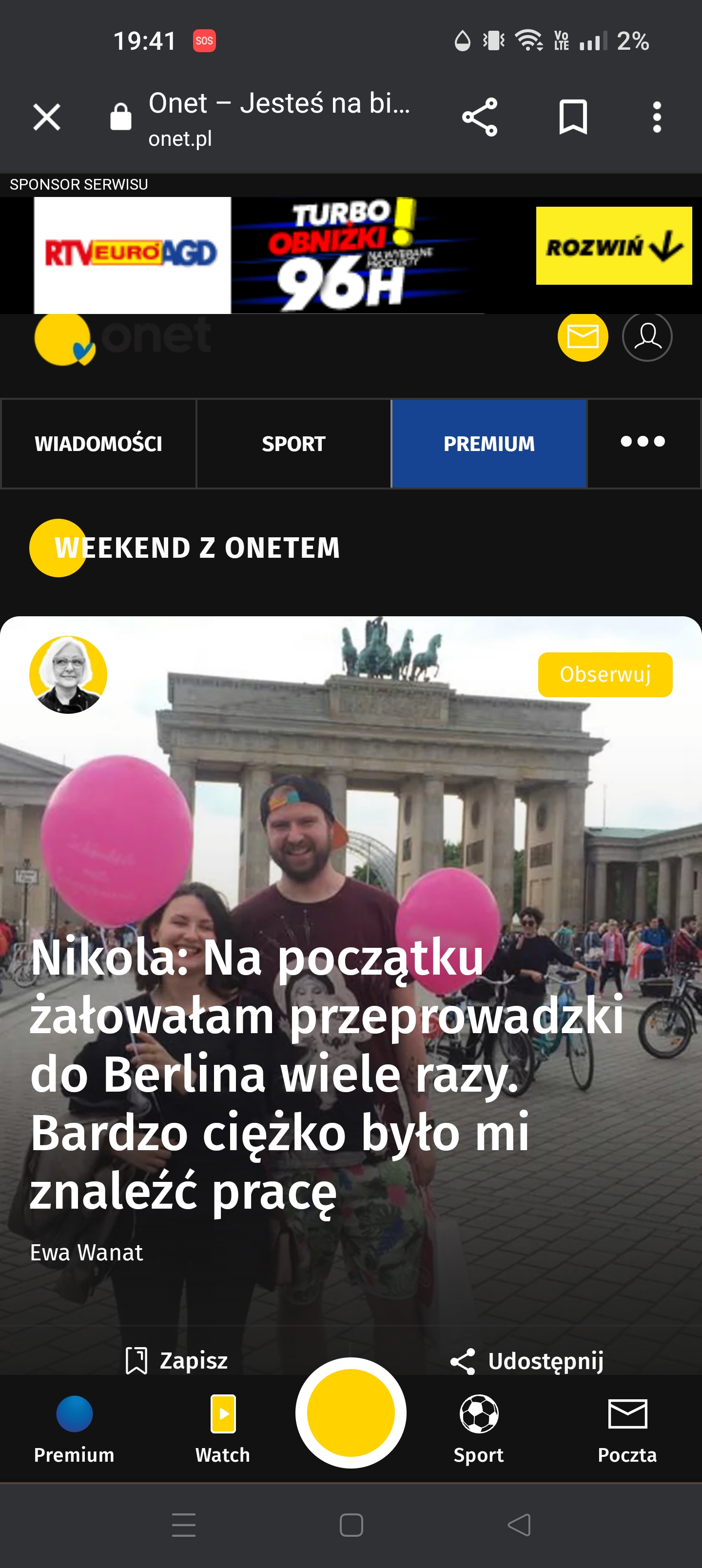The width and height of the screenshot is (702, 1568).
Task: Read the article about Nikola in Berlin
Action: click(x=327, y=1073)
